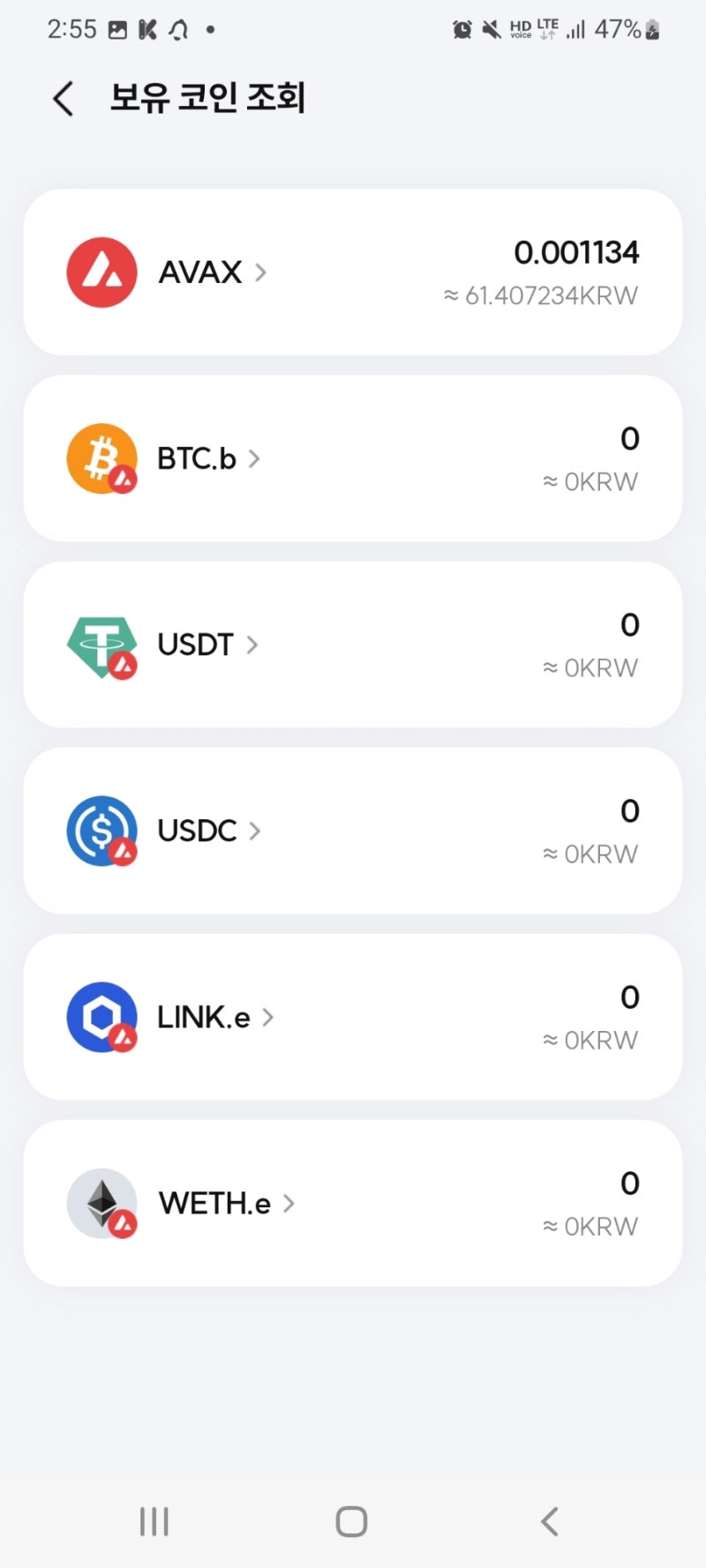Go to the home screen

click(351, 1521)
